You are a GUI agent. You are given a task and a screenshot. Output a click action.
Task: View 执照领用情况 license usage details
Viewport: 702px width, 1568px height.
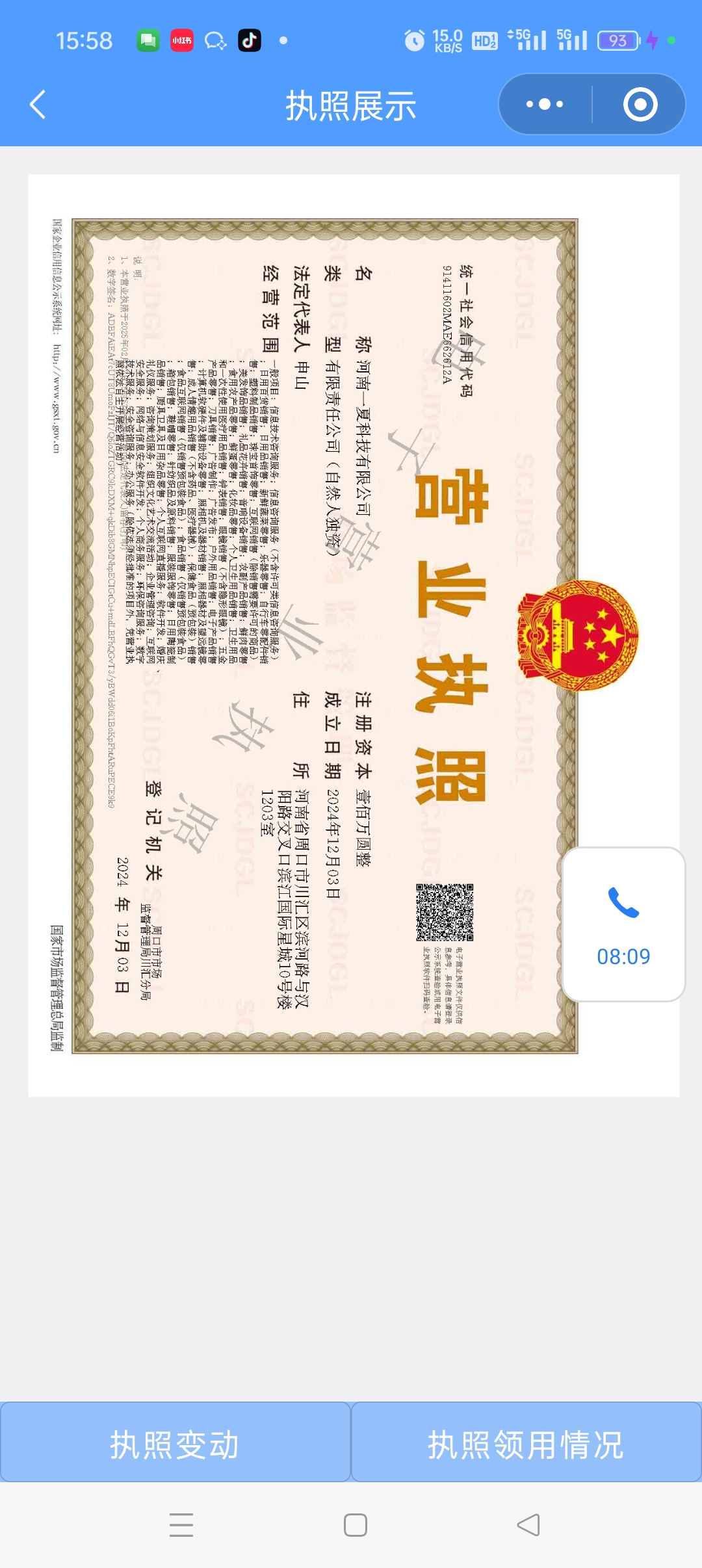coord(526,1444)
